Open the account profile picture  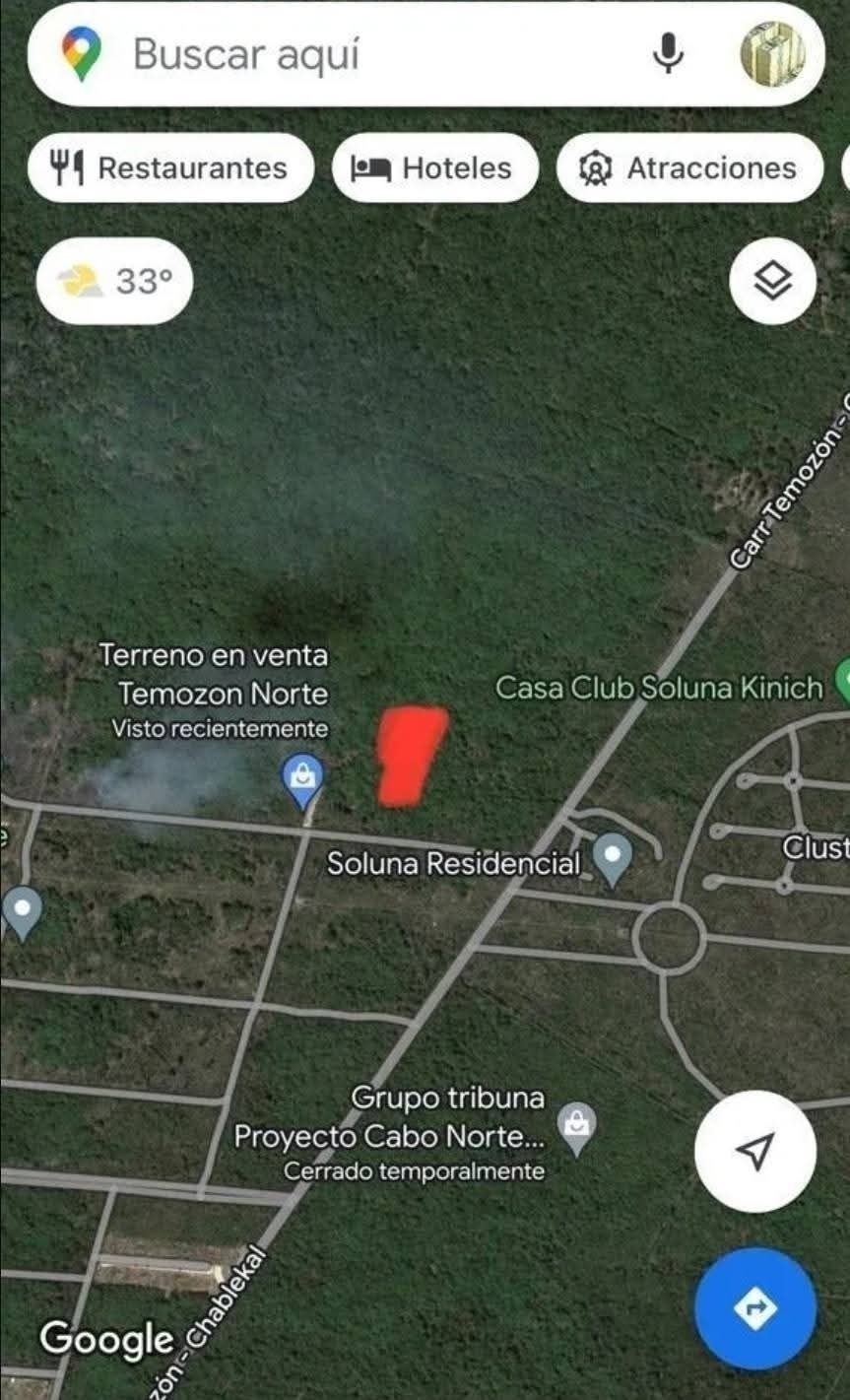pyautogui.click(x=772, y=53)
